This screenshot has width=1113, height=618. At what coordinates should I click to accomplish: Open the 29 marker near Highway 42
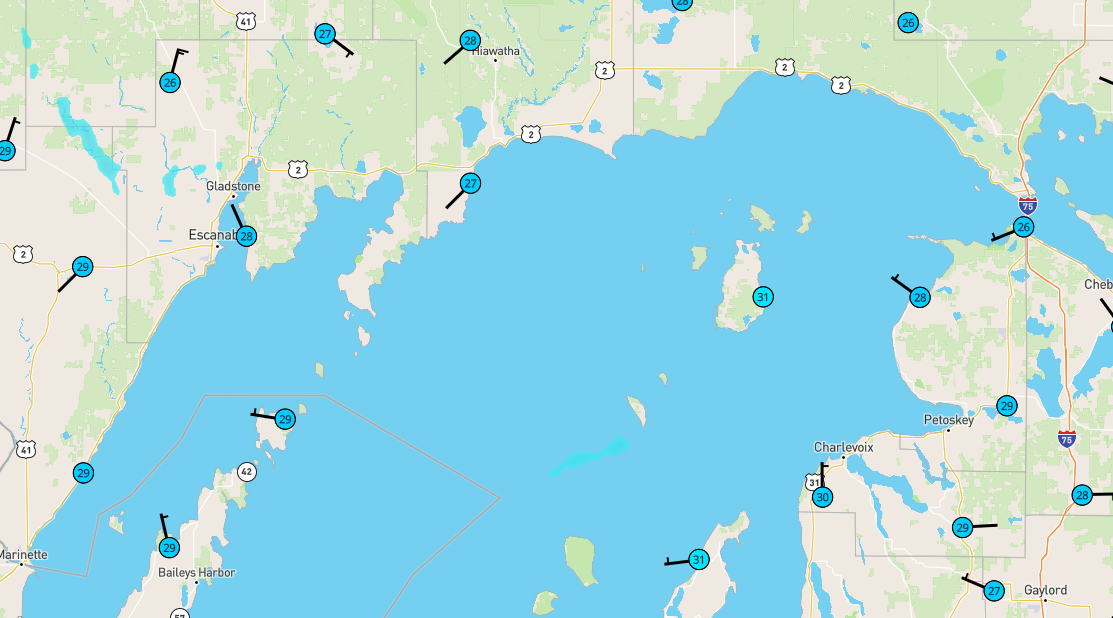point(285,419)
